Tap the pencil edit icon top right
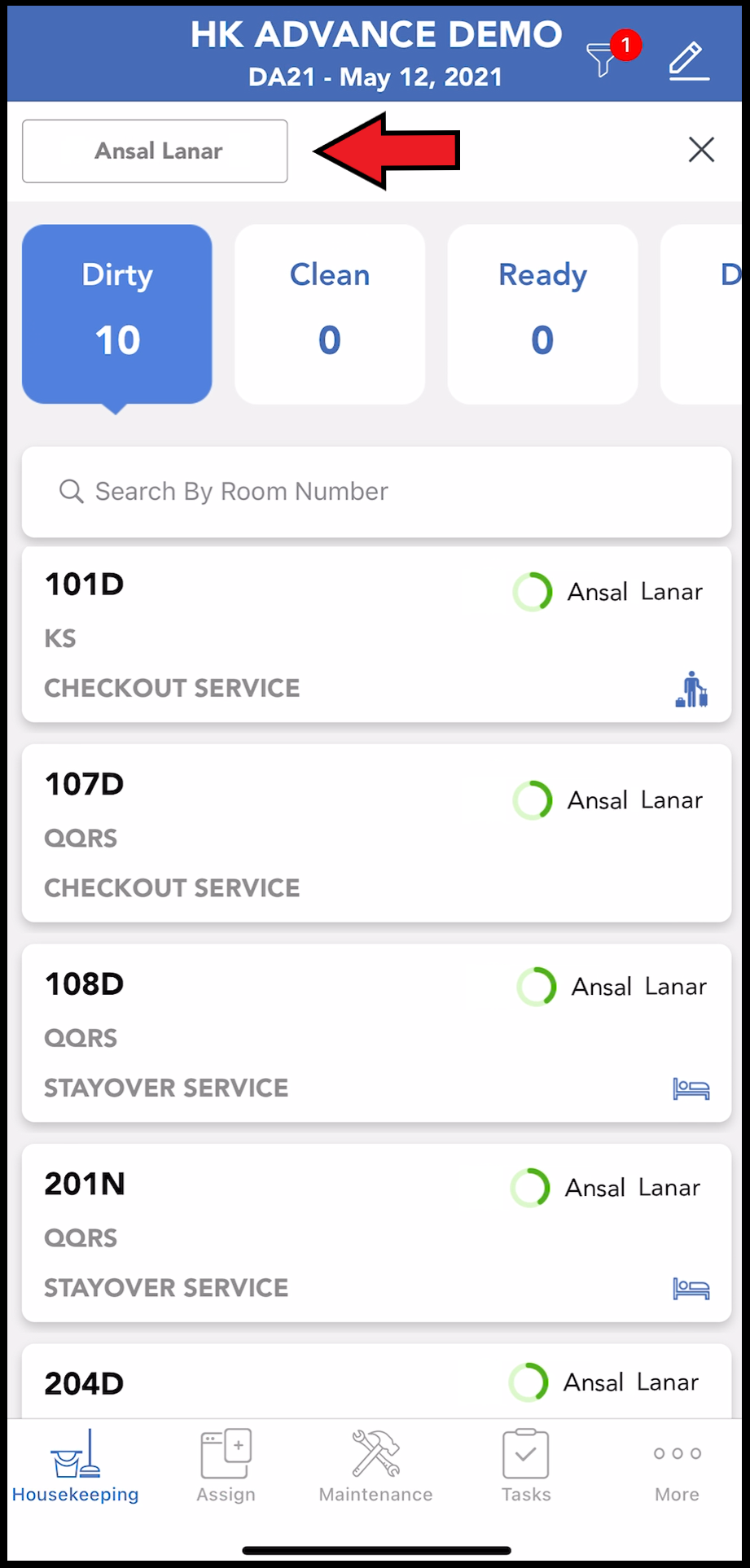750x1568 pixels. click(688, 58)
